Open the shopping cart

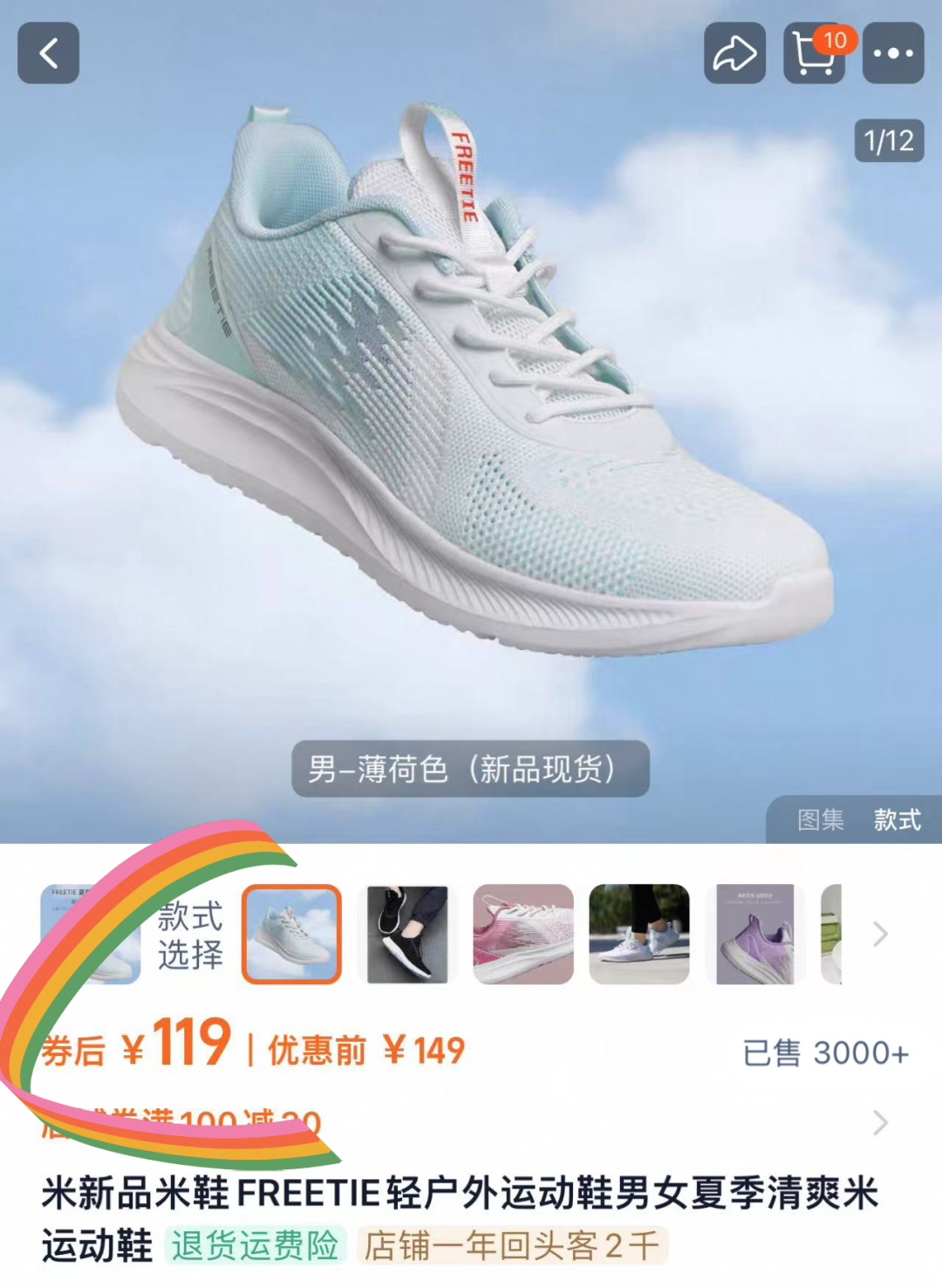click(814, 53)
